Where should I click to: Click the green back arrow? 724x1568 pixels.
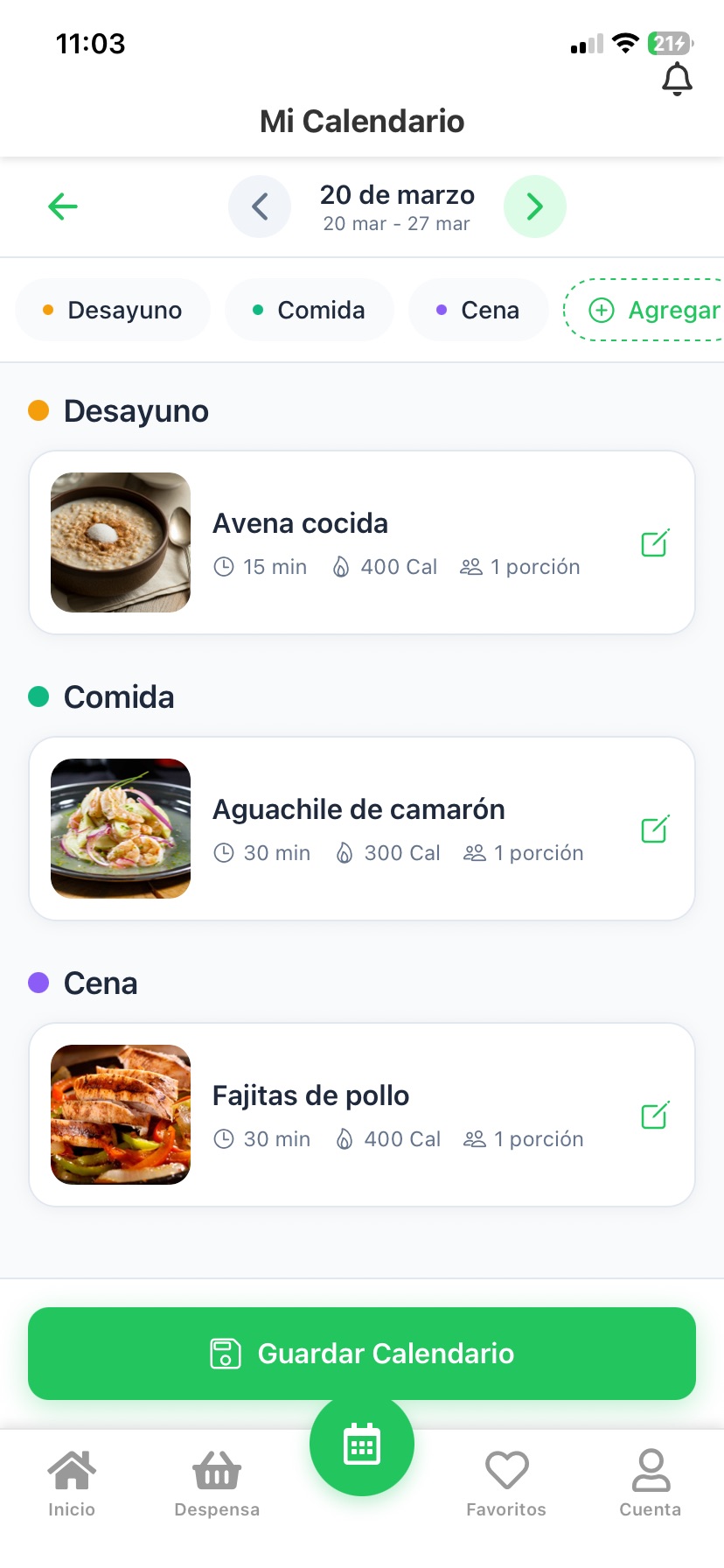click(61, 206)
